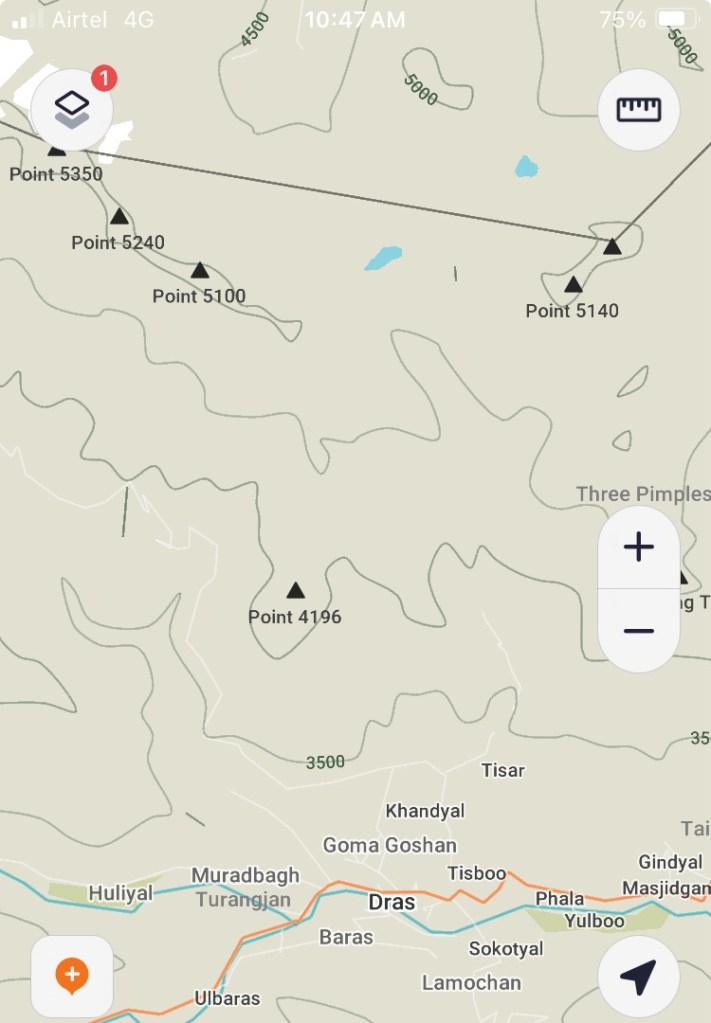Viewport: 711px width, 1023px height.
Task: Open the map layers button
Action: coord(71,108)
